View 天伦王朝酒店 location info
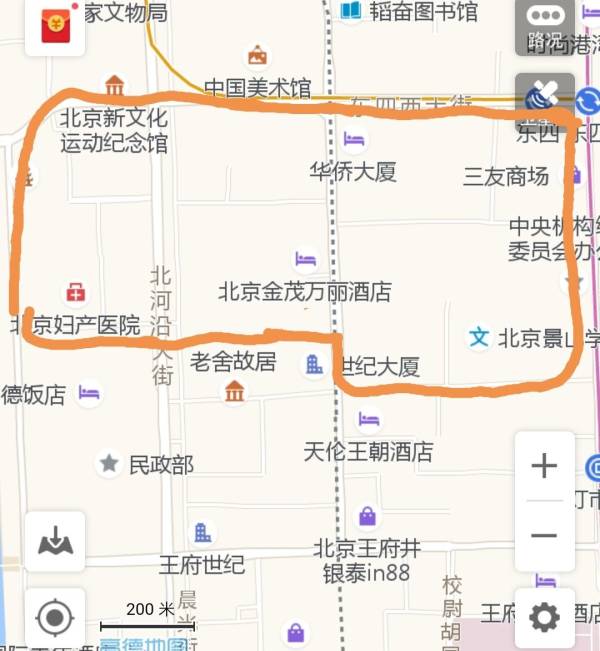Screen dimensions: 600x651 pos(369,420)
